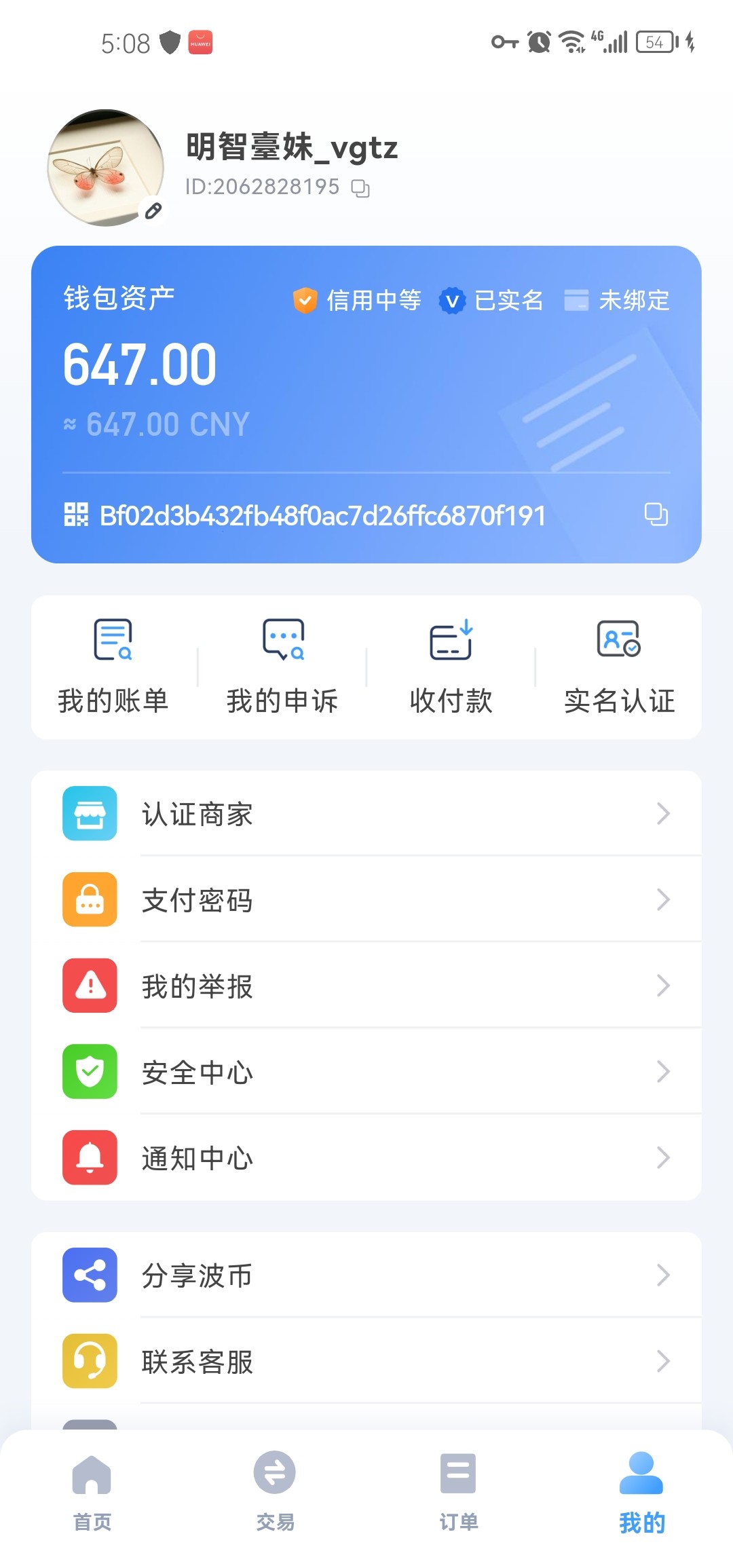Edit the profile avatar
Viewport: 733px width, 1568px height.
(153, 211)
